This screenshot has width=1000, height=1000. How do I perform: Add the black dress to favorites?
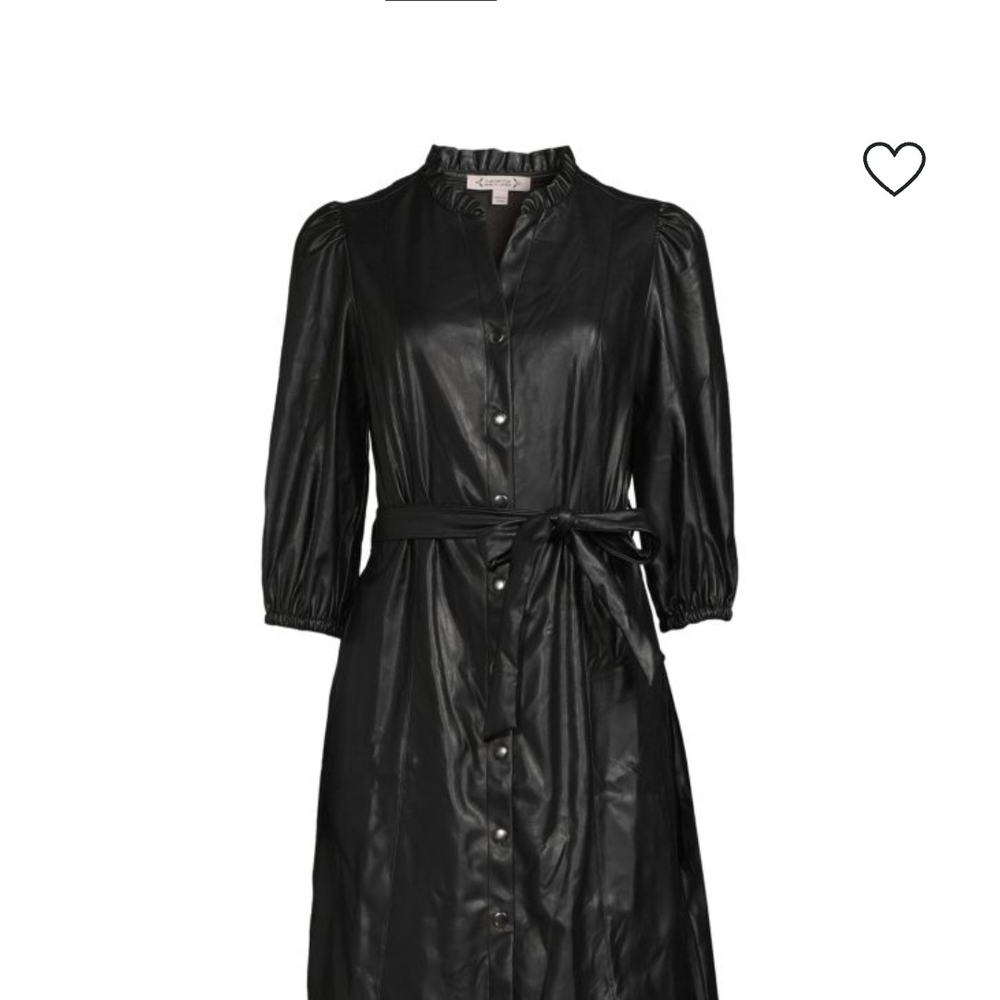coord(893,168)
